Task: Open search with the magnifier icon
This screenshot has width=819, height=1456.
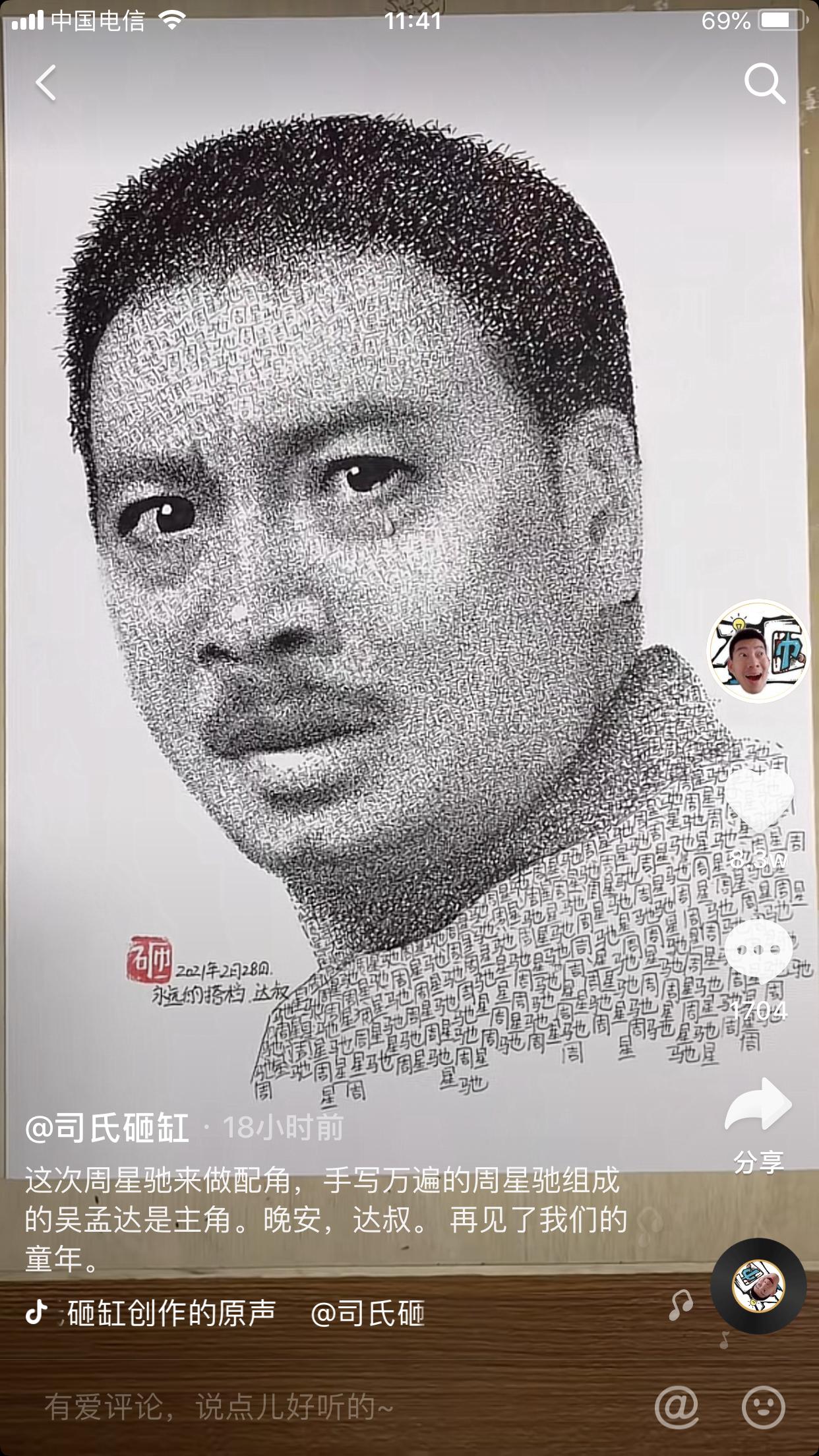Action: 764,83
